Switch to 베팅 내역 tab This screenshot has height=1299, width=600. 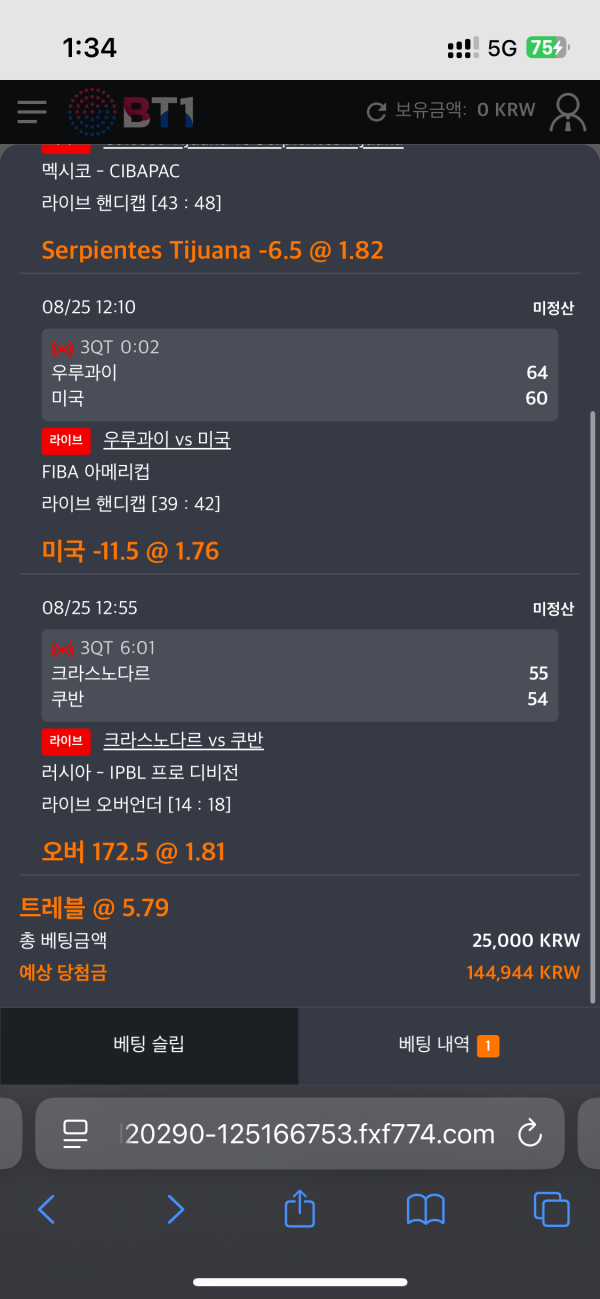448,1045
